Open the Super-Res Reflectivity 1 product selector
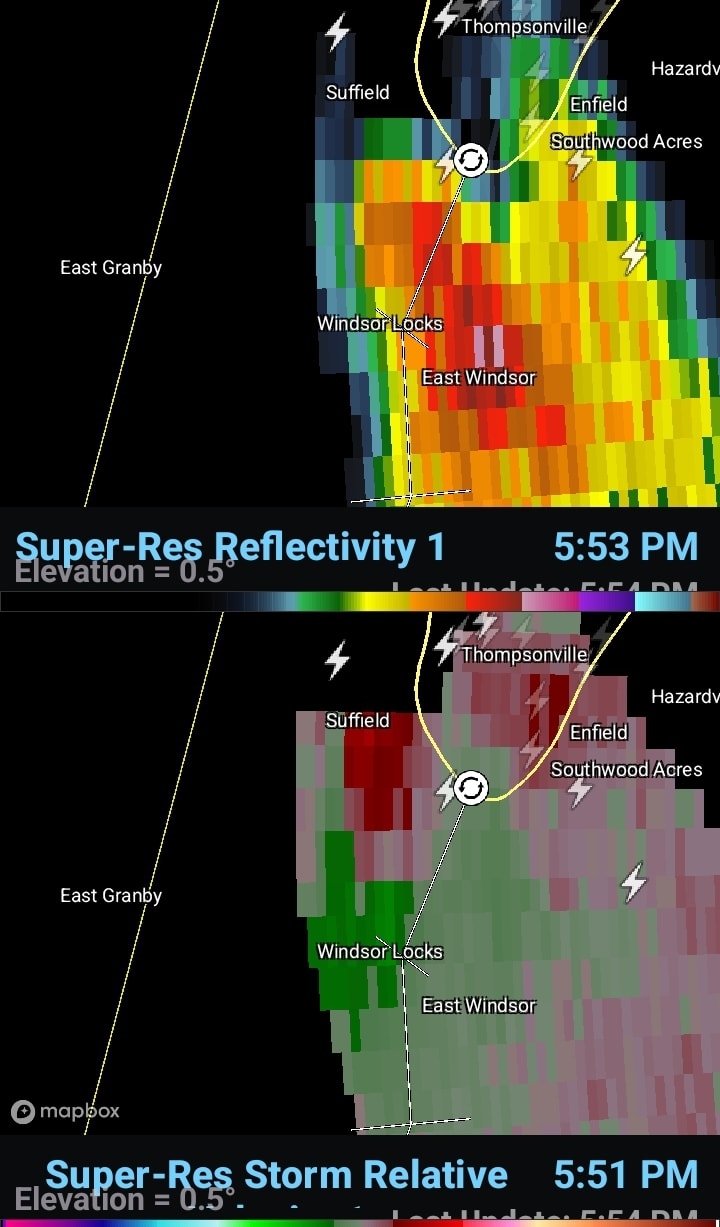Screen dimensions: 720x1227 [x=230, y=547]
